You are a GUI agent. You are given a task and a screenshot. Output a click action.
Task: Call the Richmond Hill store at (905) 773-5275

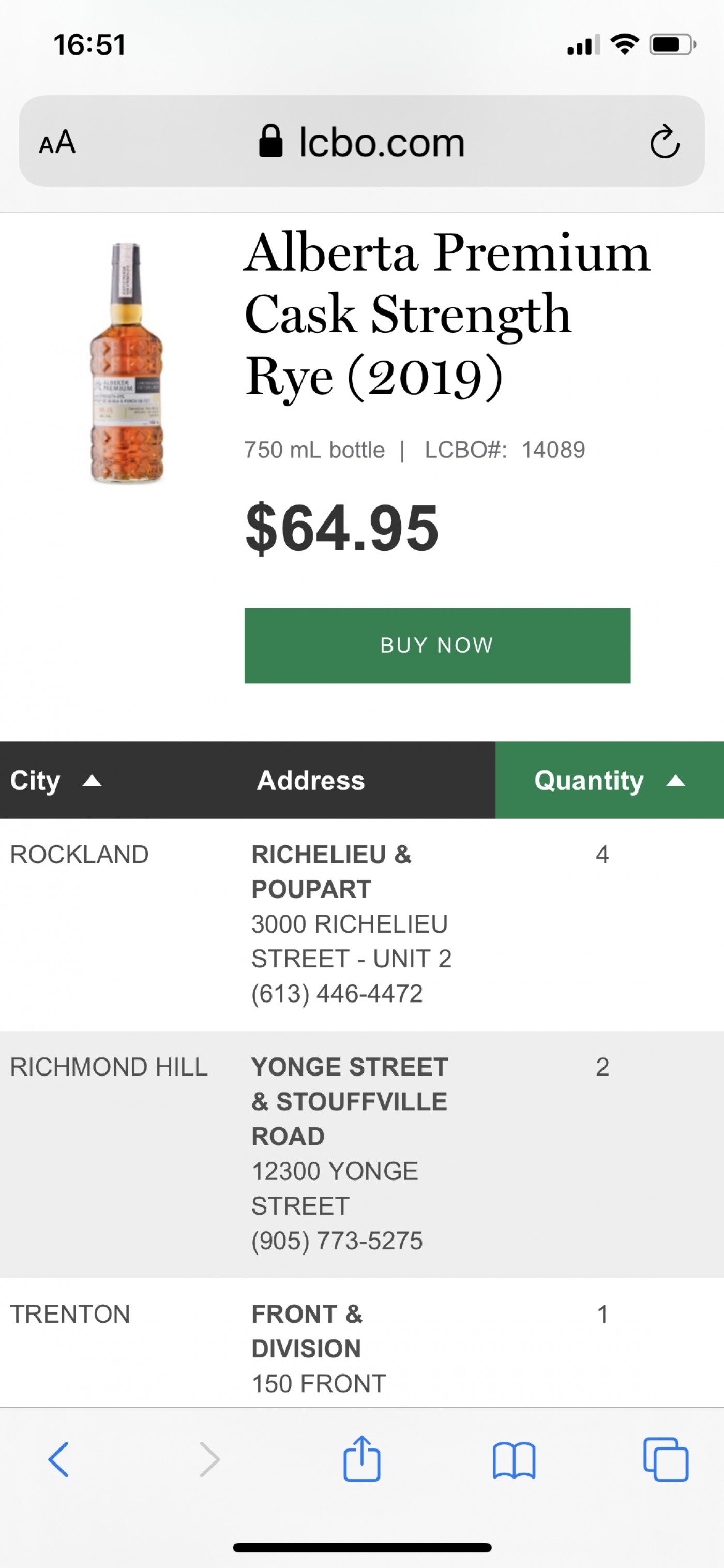point(337,1241)
